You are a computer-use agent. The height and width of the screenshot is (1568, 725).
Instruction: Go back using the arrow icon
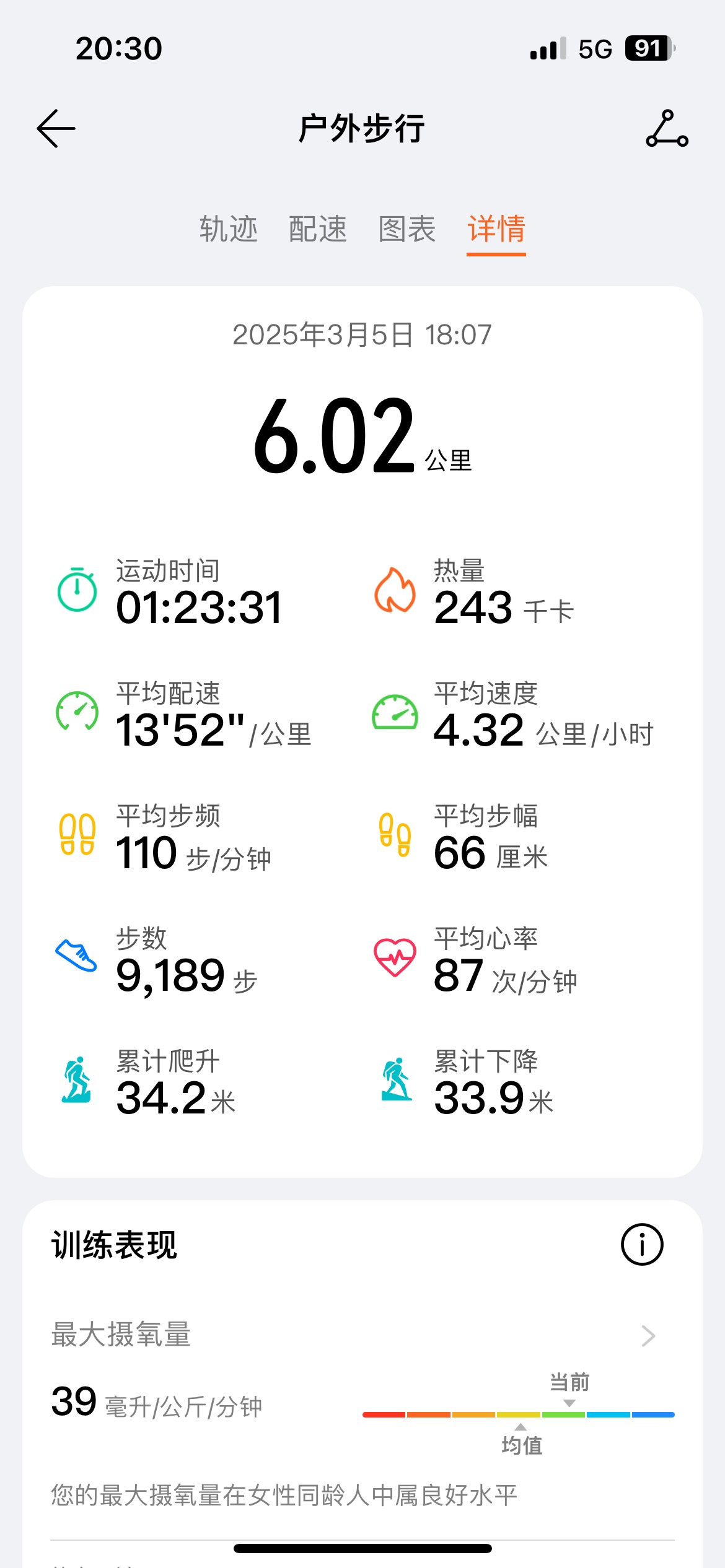(56, 129)
